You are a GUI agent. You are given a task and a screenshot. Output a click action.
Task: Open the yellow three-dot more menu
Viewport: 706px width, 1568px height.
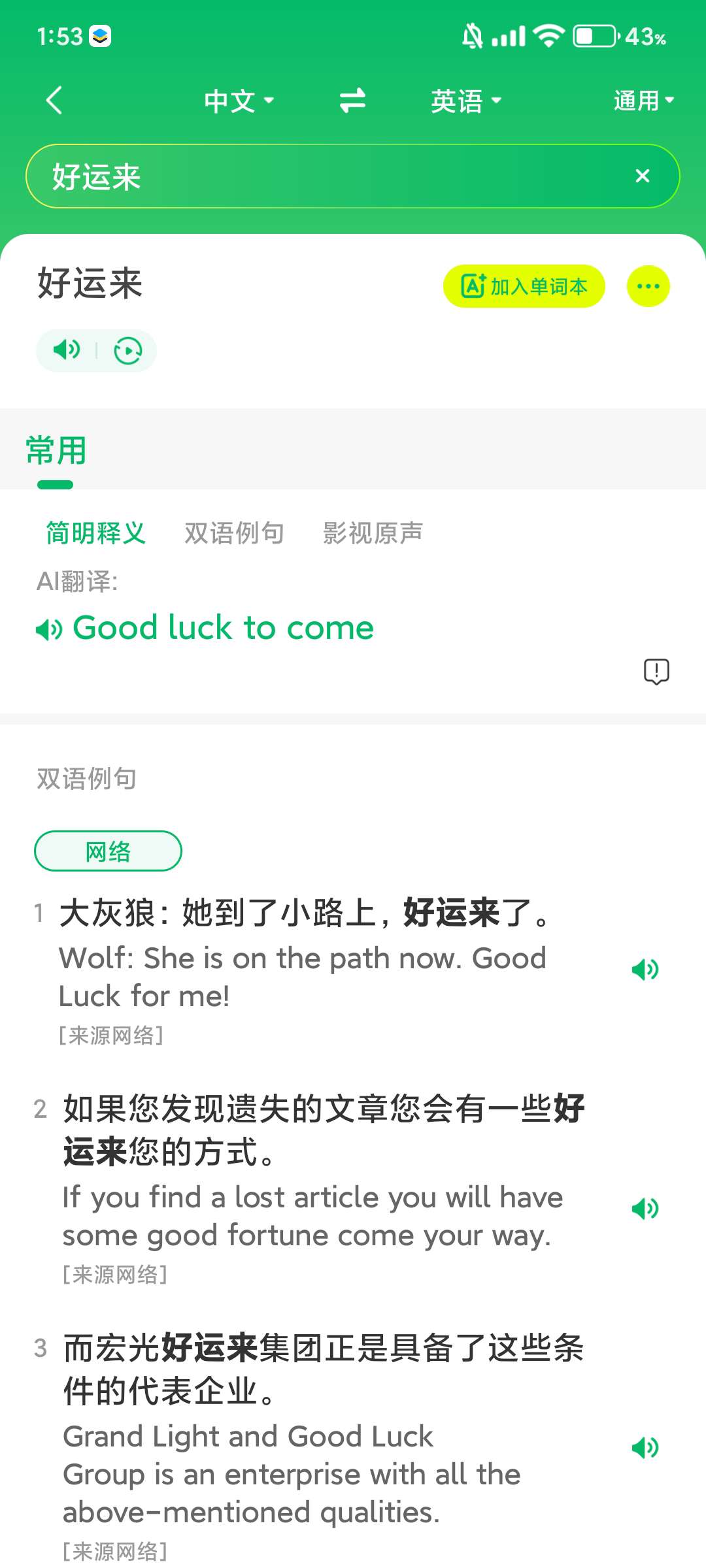click(648, 286)
